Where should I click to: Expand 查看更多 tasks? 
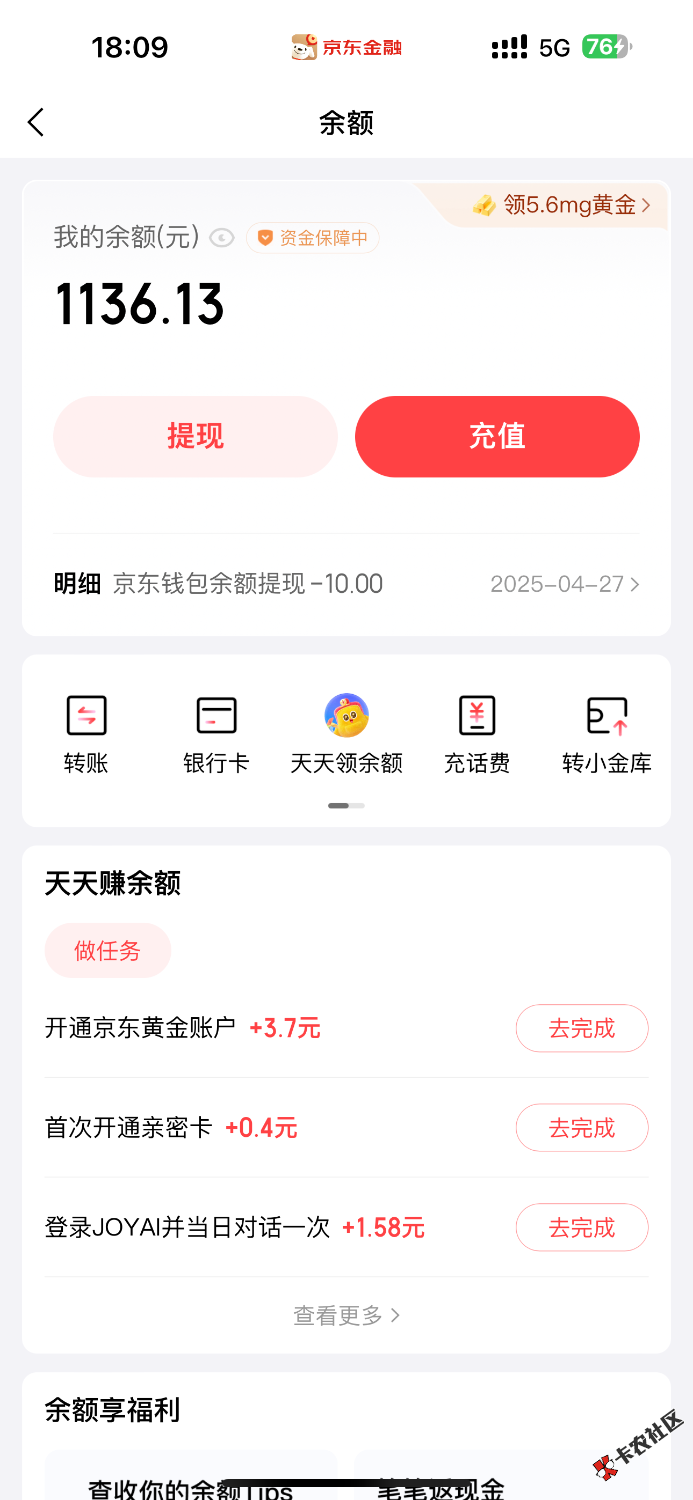point(346,1315)
